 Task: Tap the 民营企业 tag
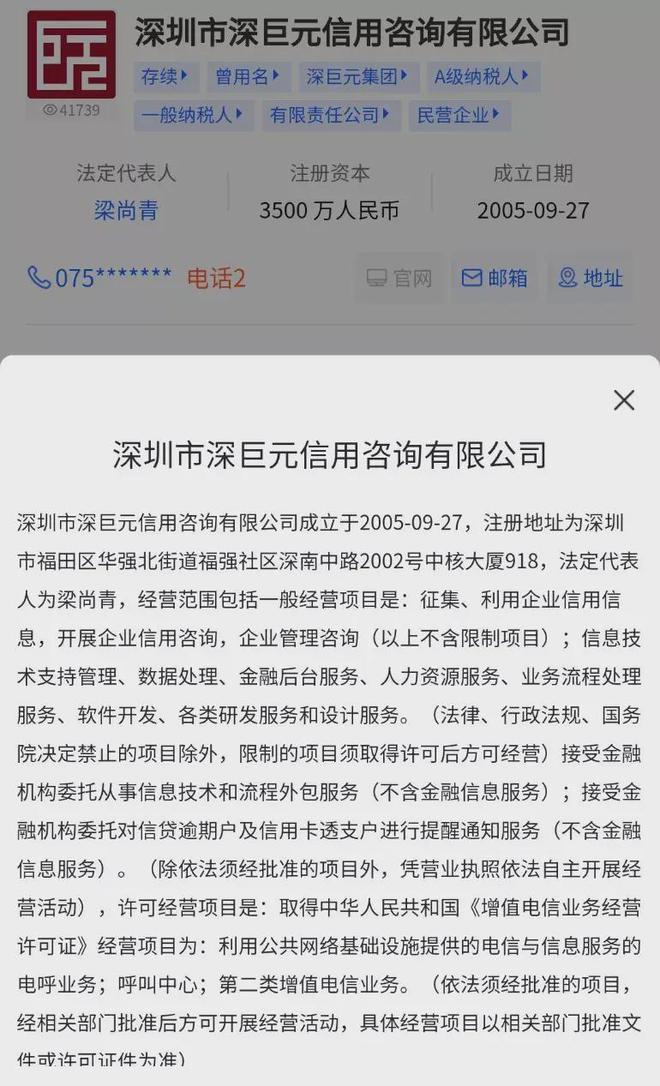(459, 115)
